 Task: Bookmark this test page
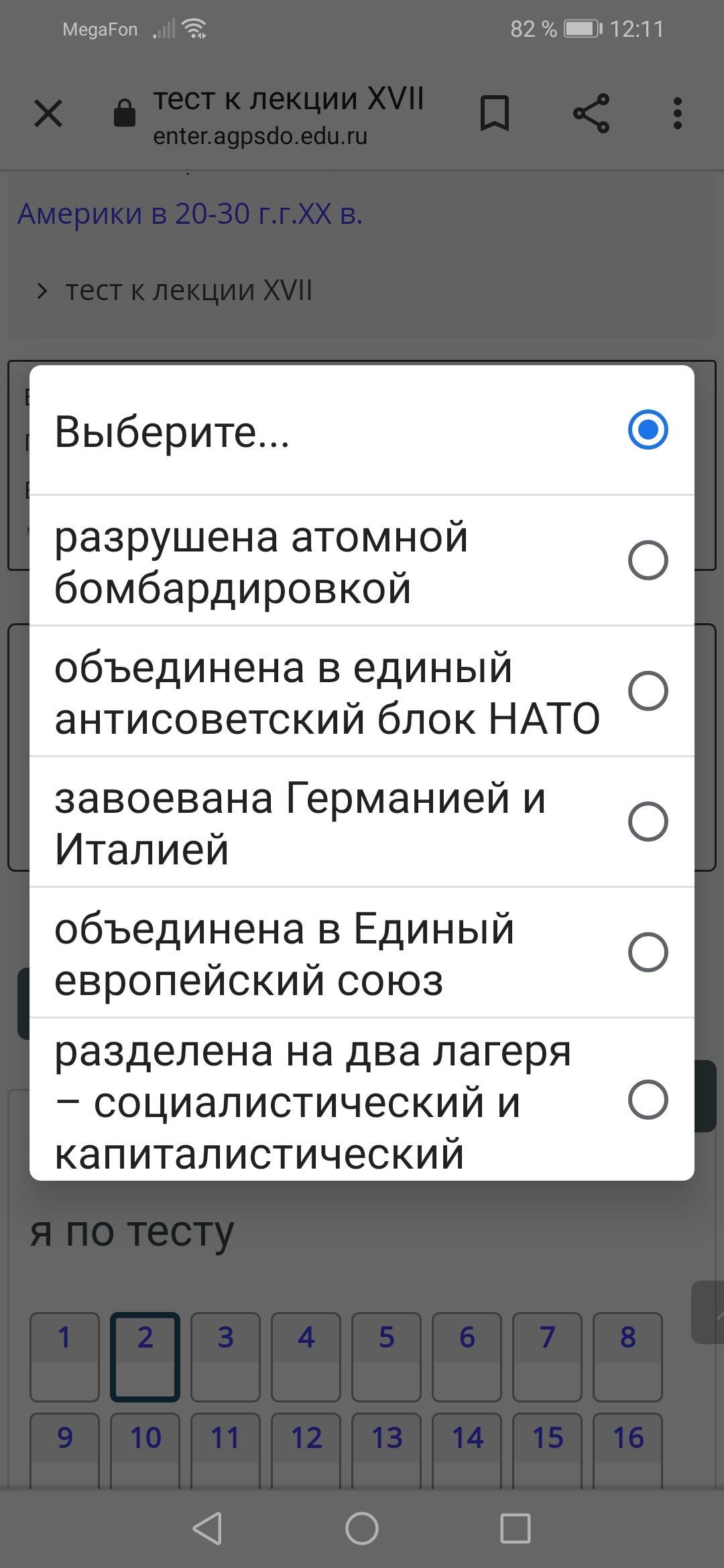pos(495,113)
